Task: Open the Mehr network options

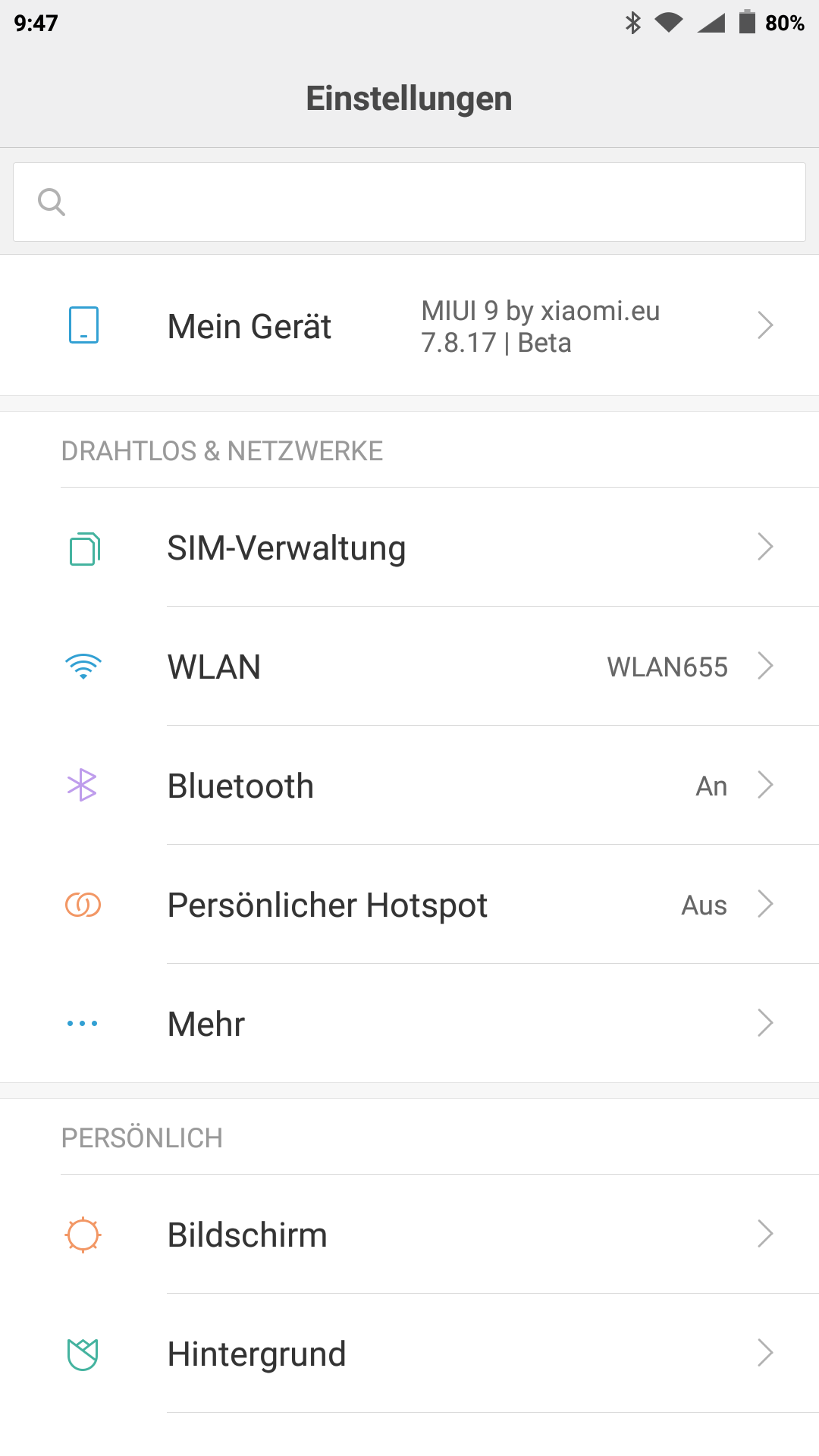Action: click(409, 1023)
